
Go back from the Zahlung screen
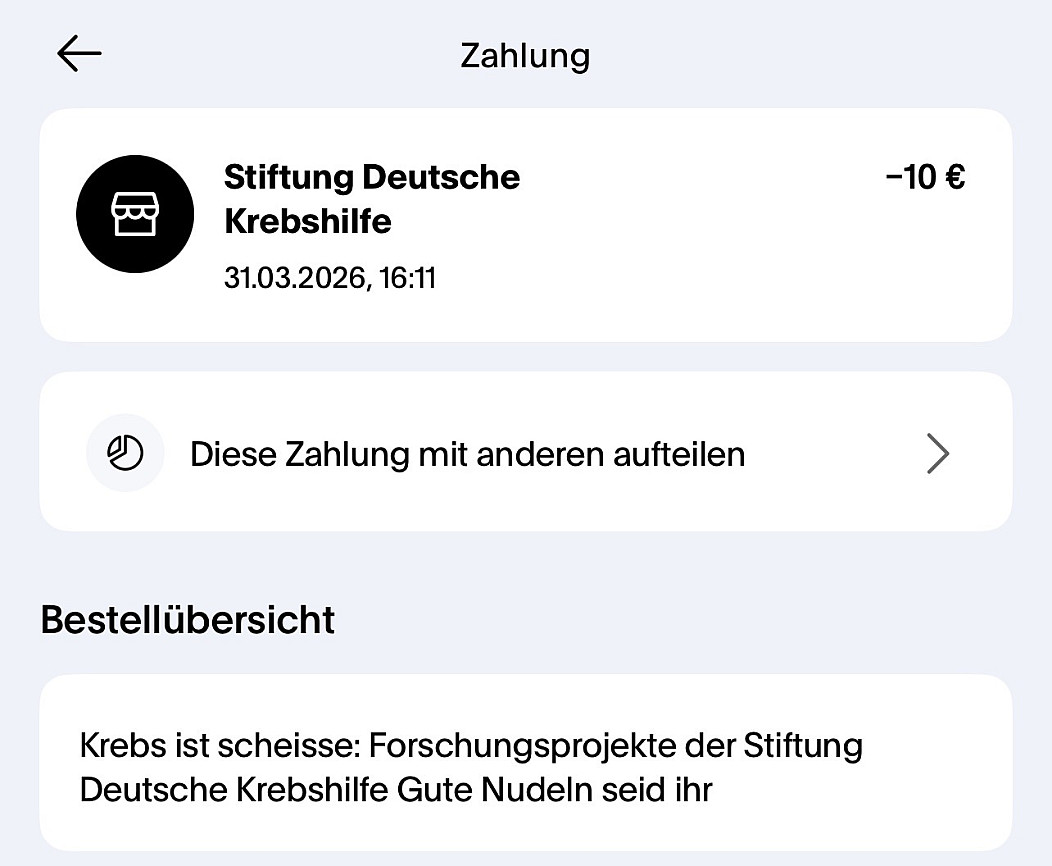(x=79, y=55)
